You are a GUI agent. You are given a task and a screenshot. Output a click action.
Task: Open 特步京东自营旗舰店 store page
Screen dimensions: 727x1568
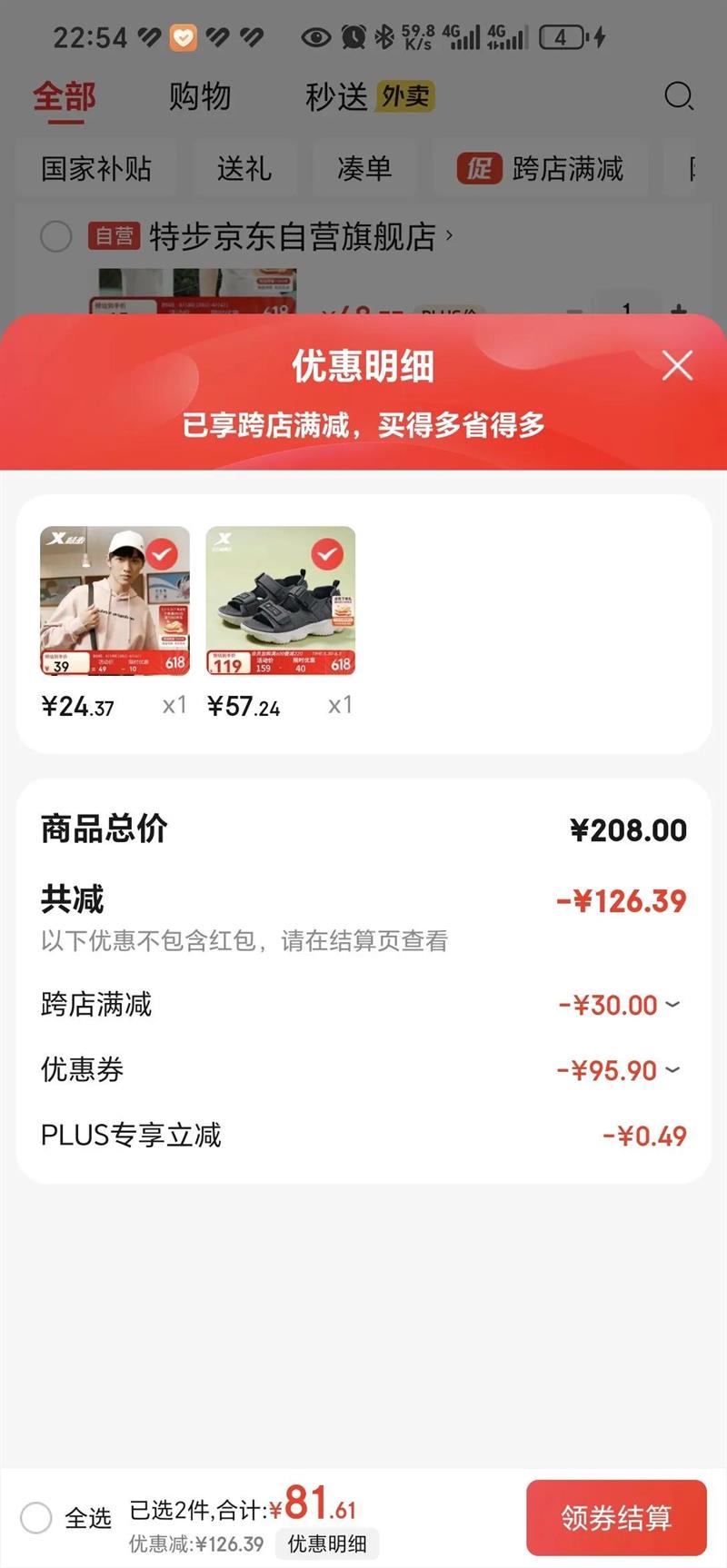coord(293,237)
